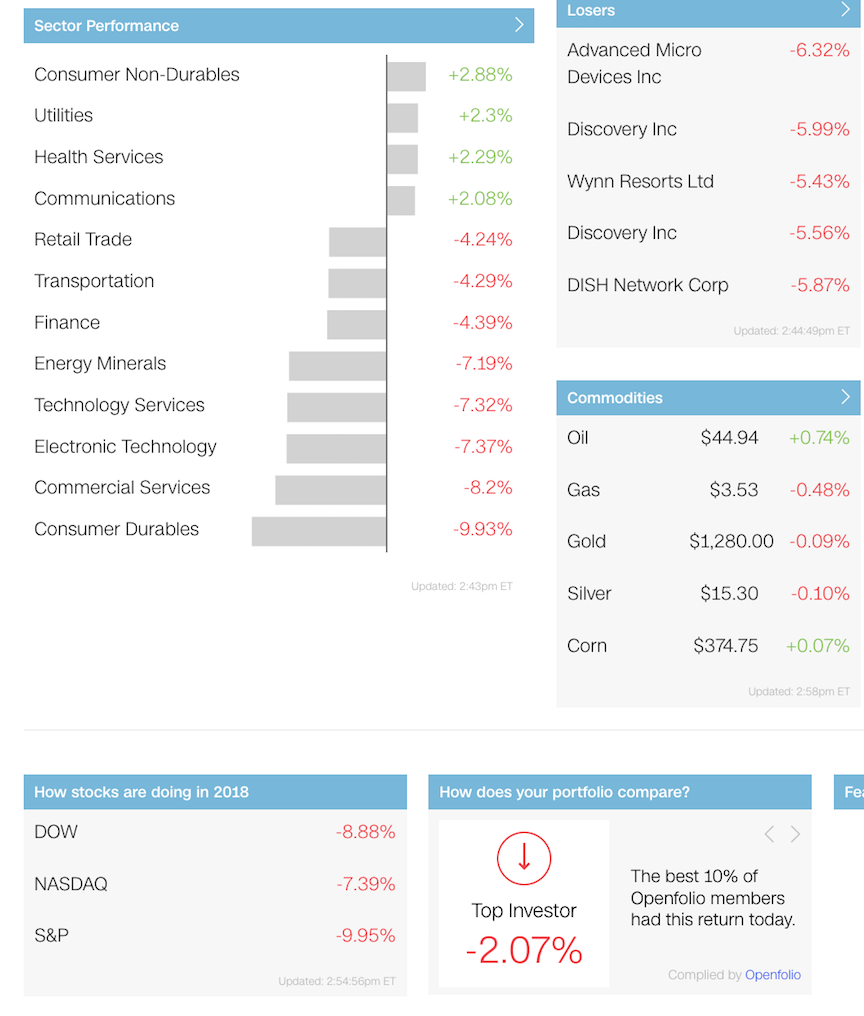864x1016 pixels.
Task: Select the Consumer Durables sector row
Action: [274, 529]
